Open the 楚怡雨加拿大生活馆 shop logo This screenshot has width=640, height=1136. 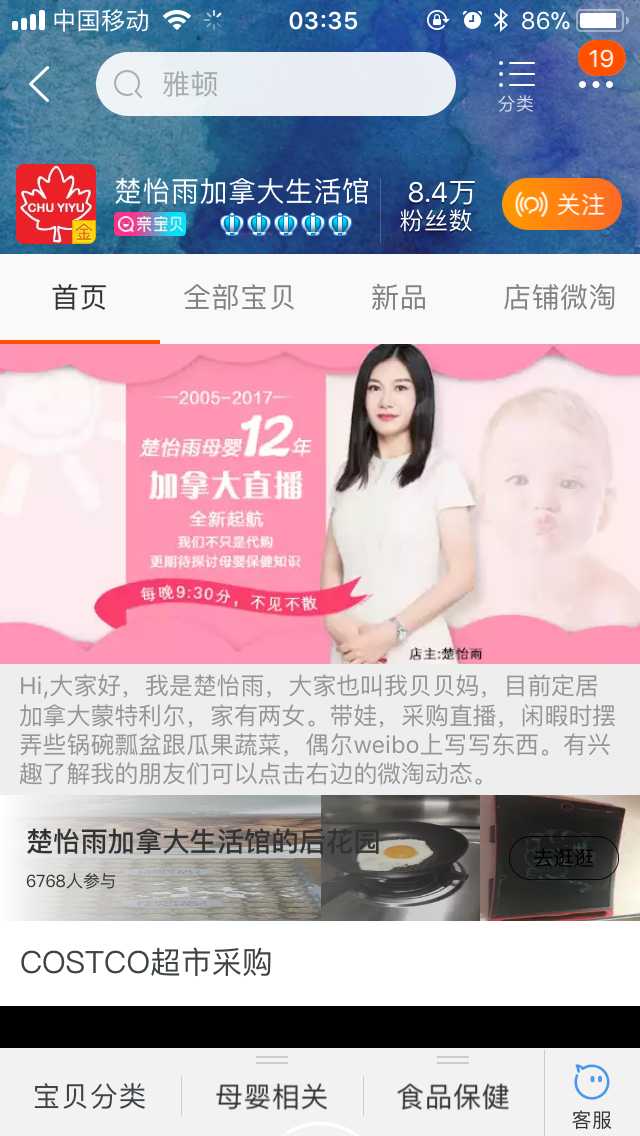(x=56, y=204)
